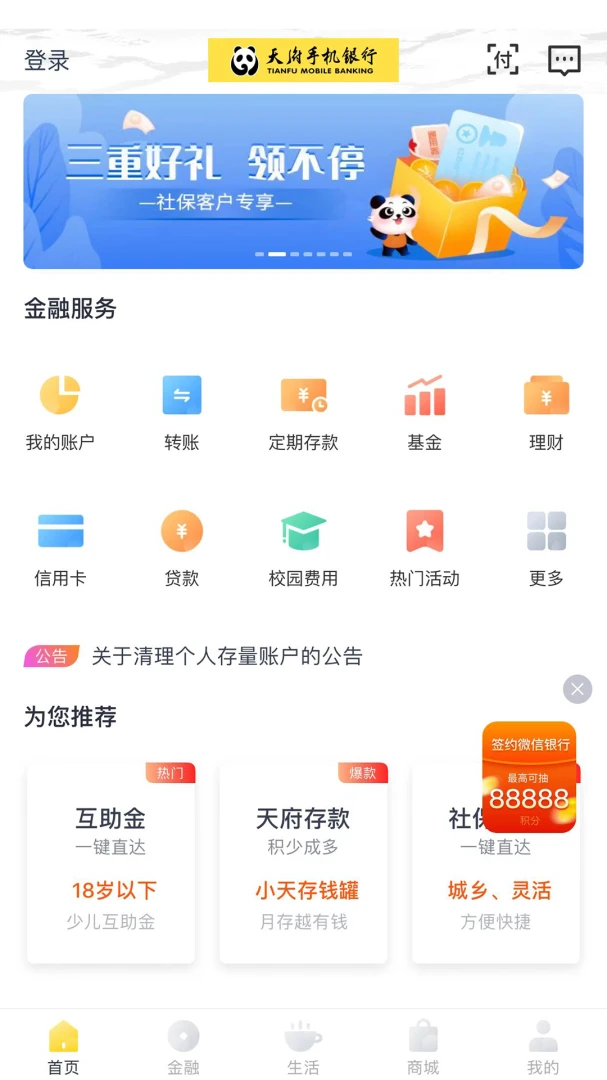Show 更多 services

(546, 547)
